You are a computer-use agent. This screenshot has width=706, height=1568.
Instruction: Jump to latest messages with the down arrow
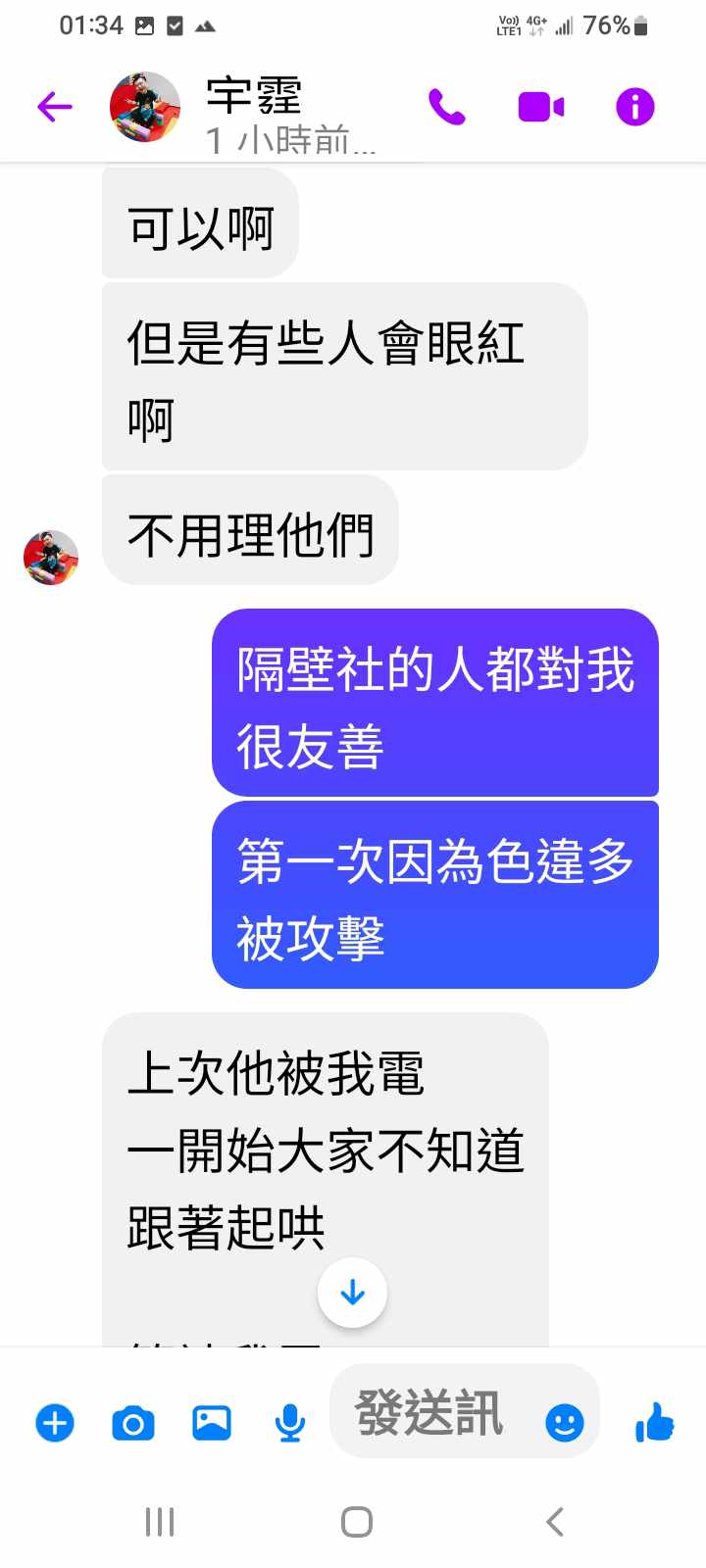tap(352, 1293)
